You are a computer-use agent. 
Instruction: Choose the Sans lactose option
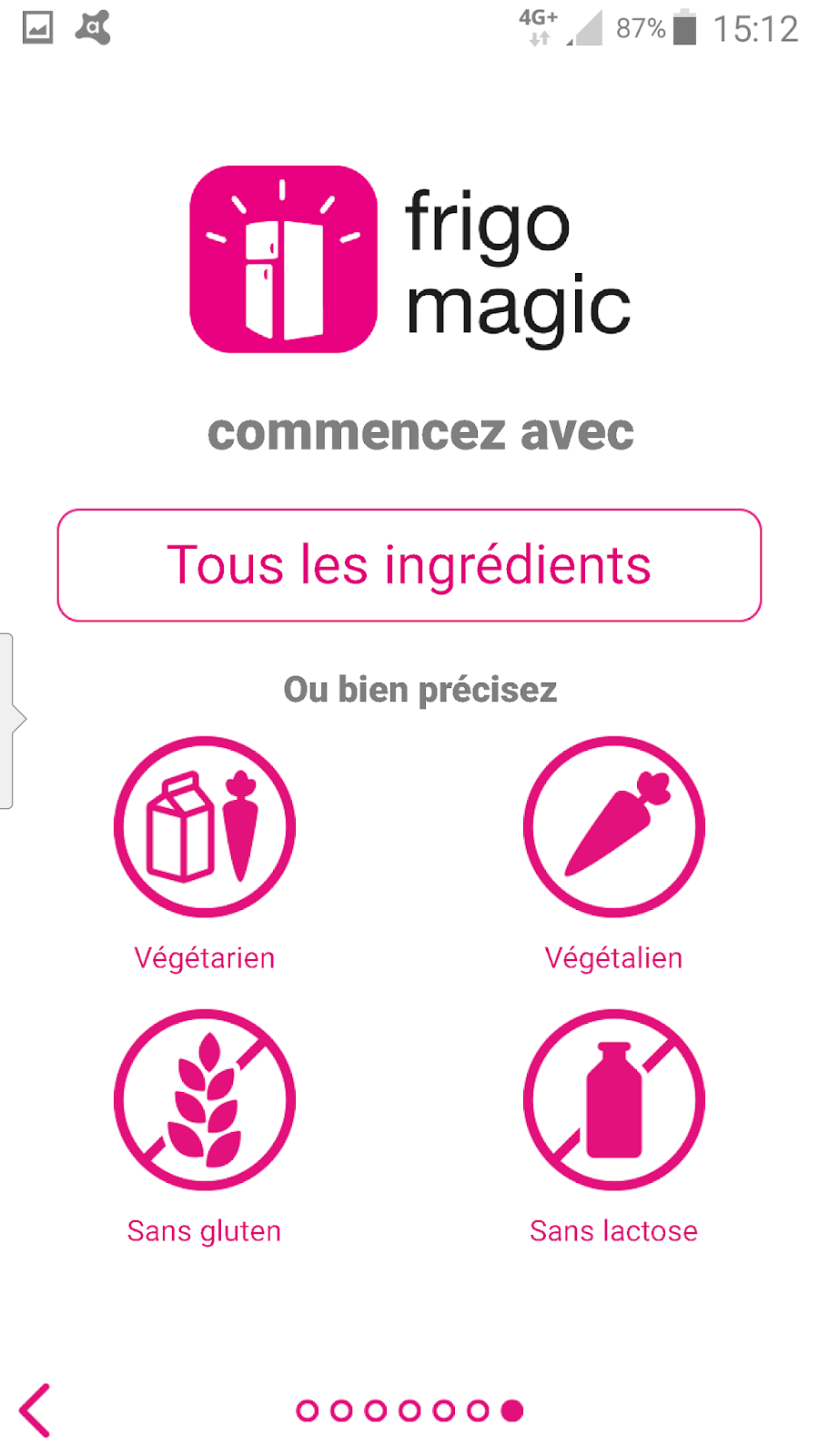point(614,1099)
